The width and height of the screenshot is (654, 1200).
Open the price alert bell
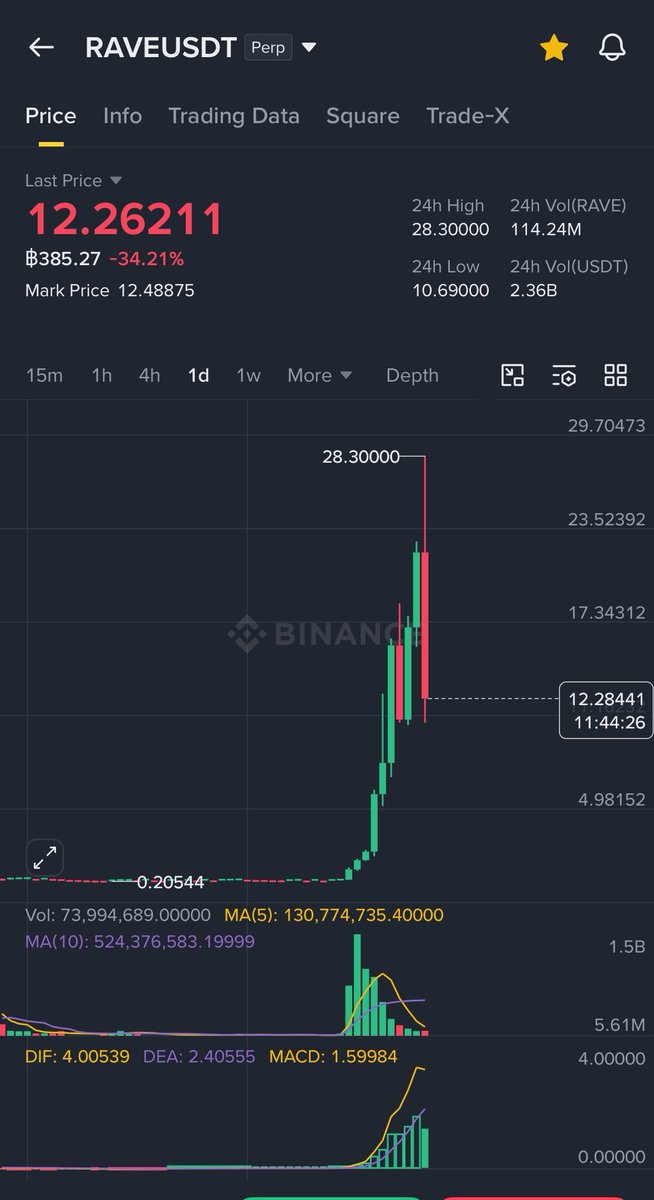(x=612, y=47)
